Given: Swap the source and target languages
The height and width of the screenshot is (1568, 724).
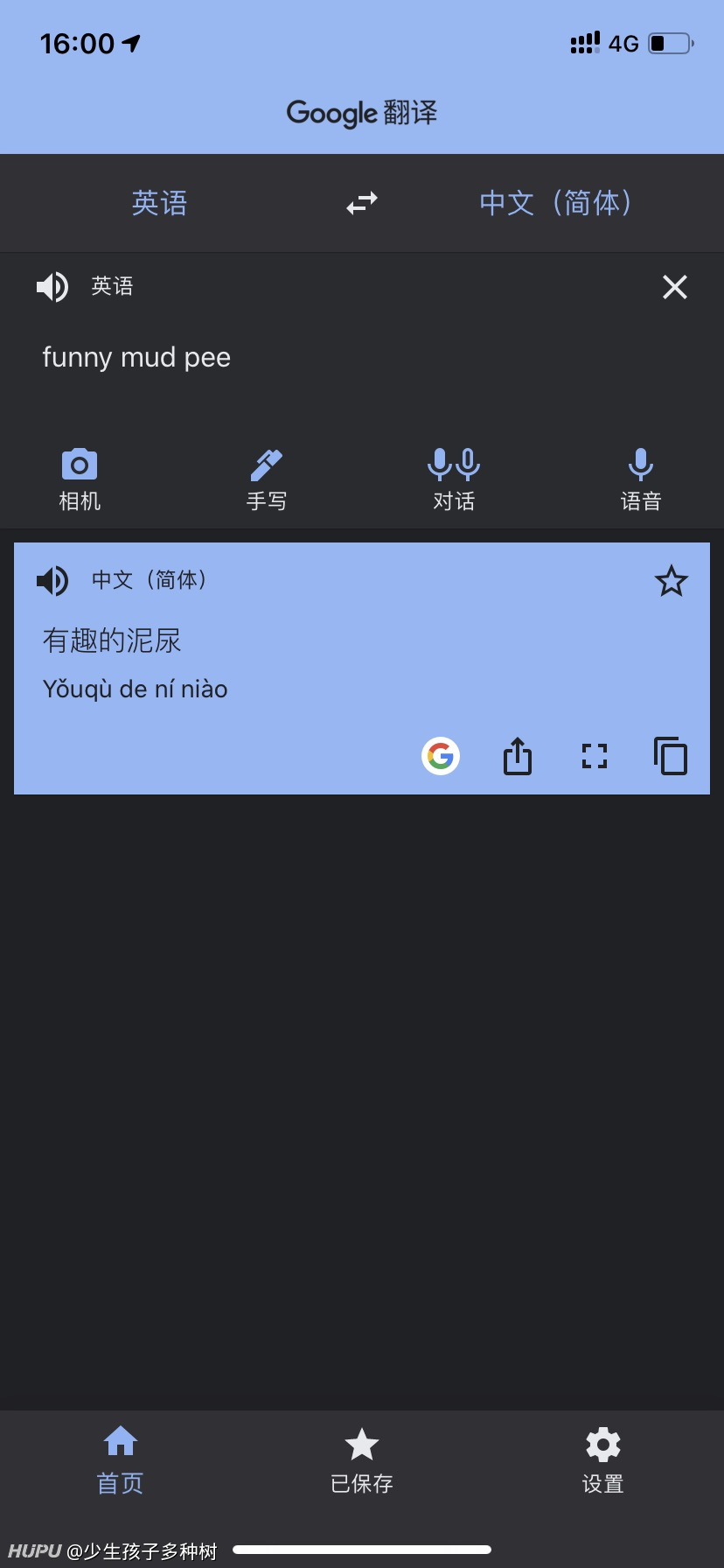Looking at the screenshot, I should click(362, 203).
